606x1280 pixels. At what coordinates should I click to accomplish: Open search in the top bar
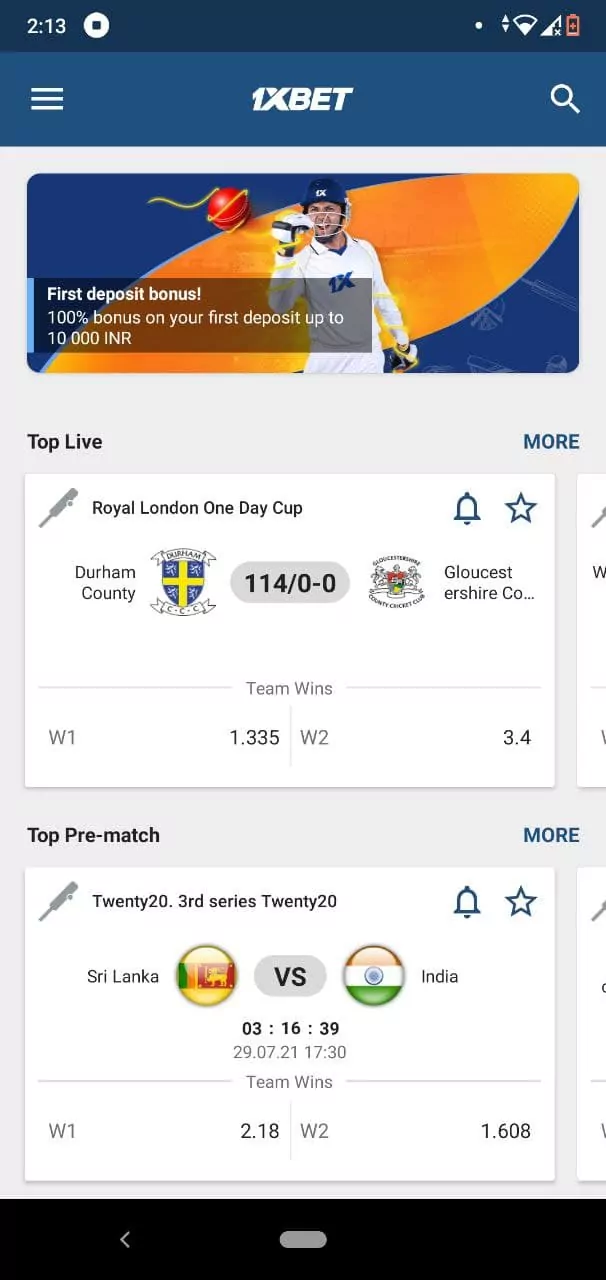(x=565, y=99)
